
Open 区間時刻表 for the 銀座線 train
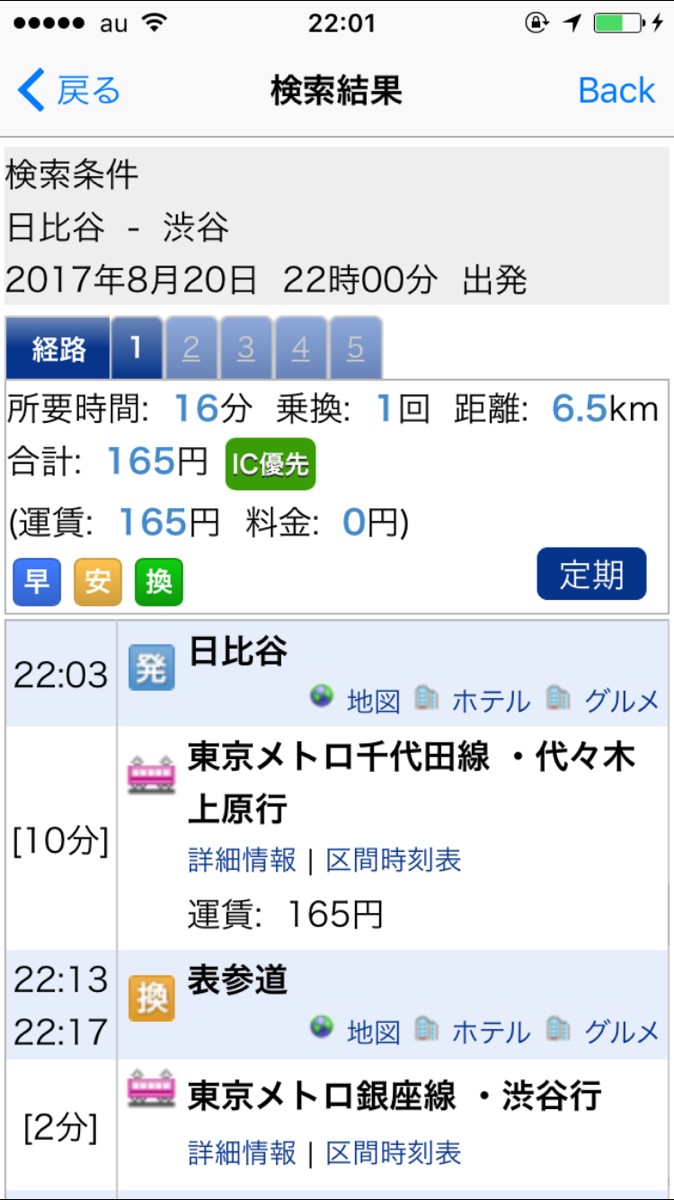tap(394, 1153)
